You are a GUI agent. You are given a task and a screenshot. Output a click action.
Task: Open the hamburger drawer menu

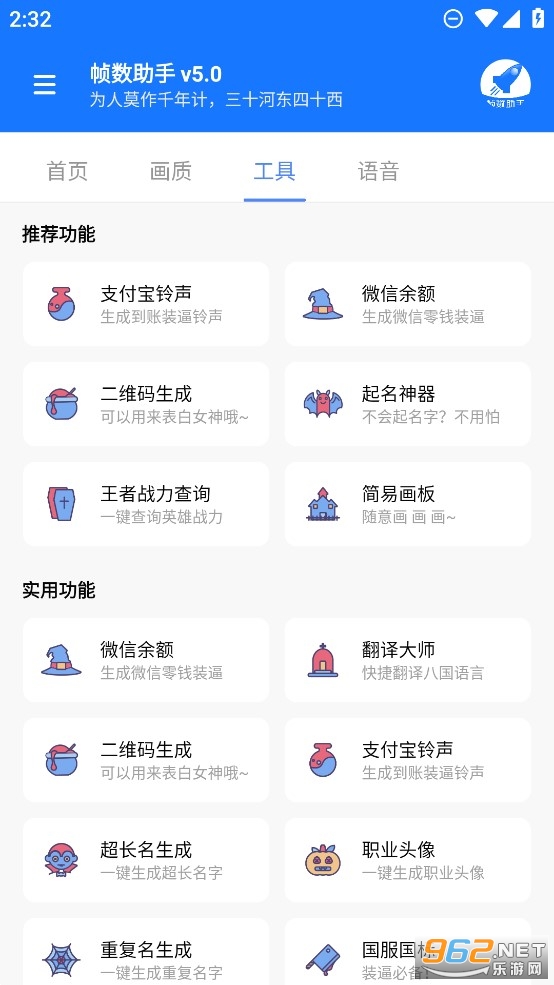click(45, 84)
